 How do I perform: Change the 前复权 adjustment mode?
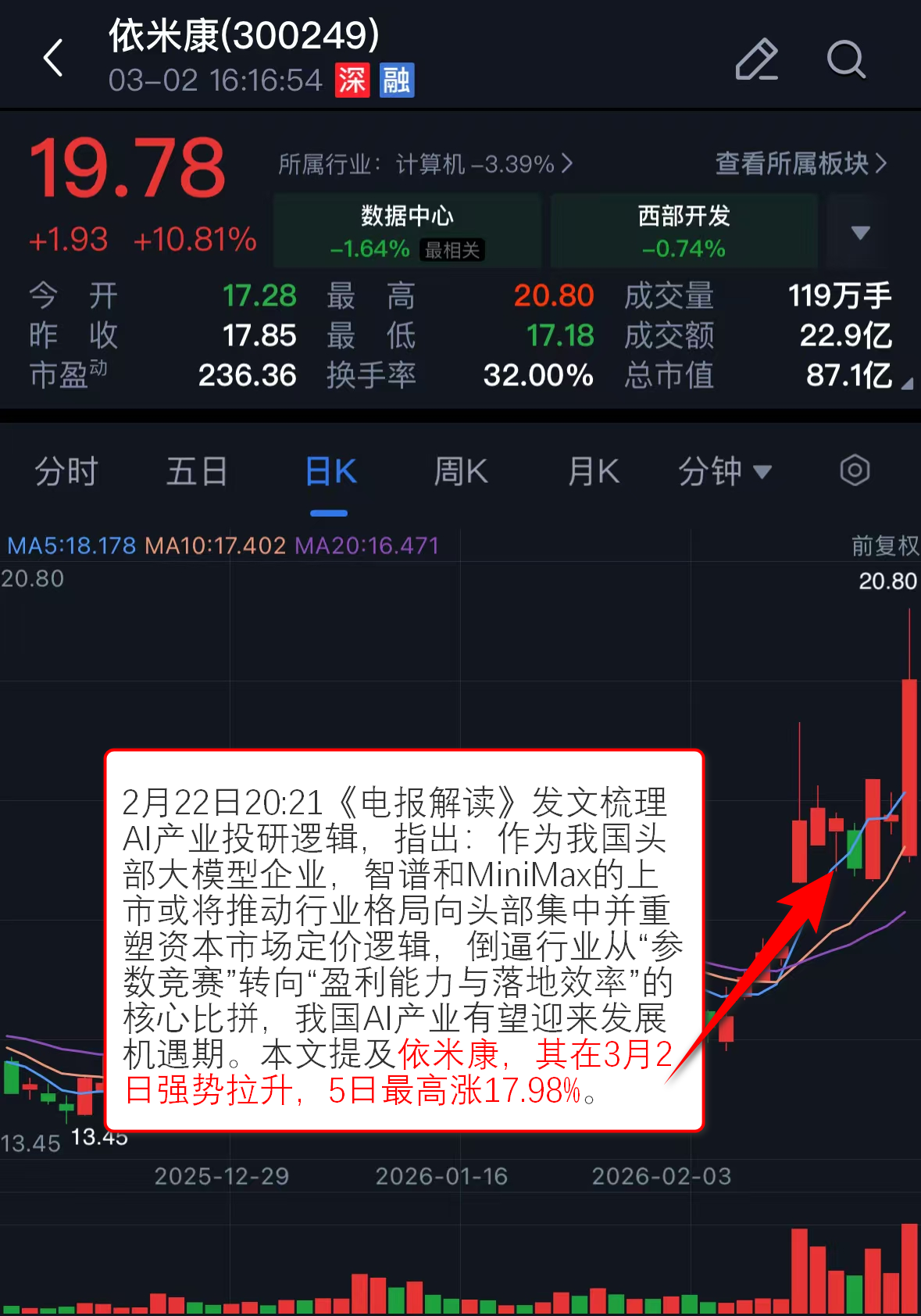(x=884, y=545)
